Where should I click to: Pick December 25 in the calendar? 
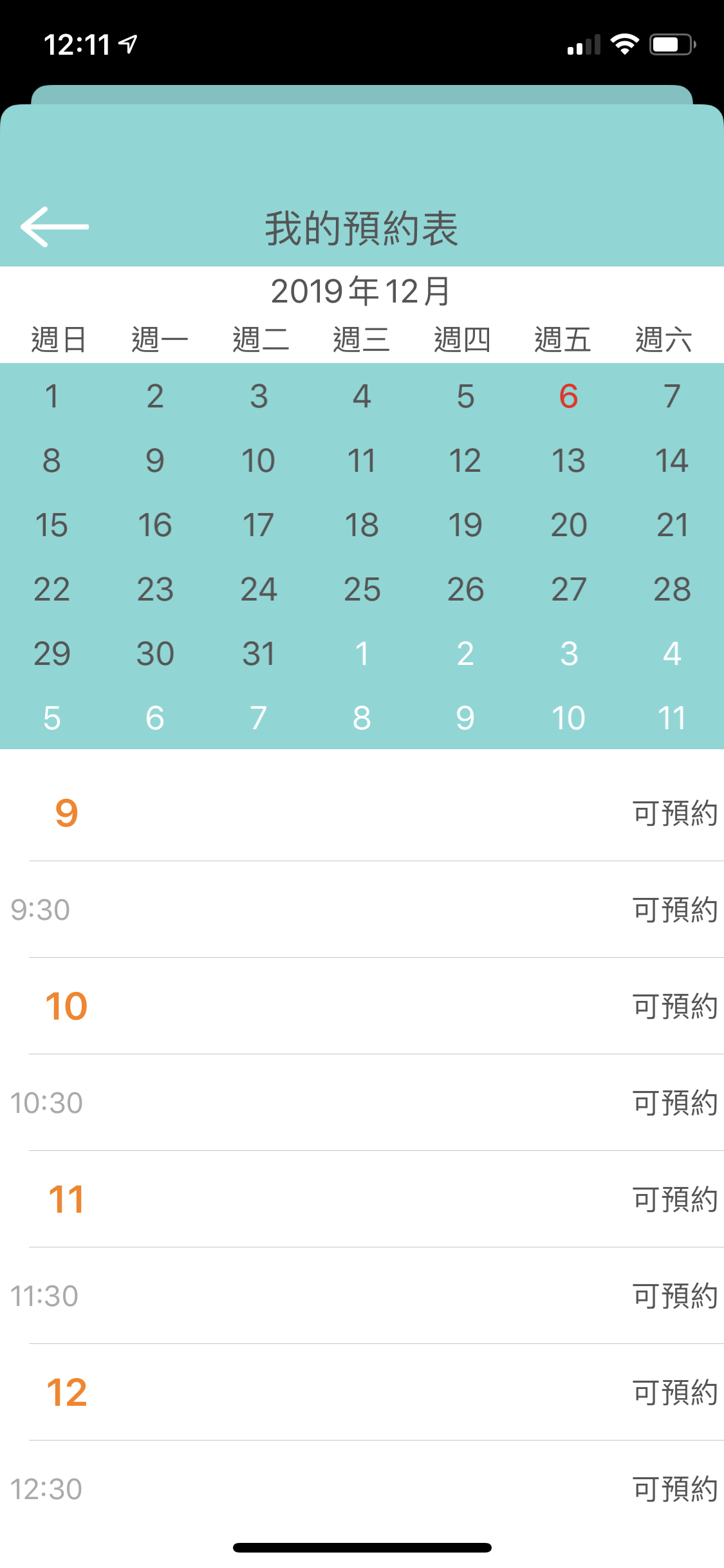tap(362, 589)
